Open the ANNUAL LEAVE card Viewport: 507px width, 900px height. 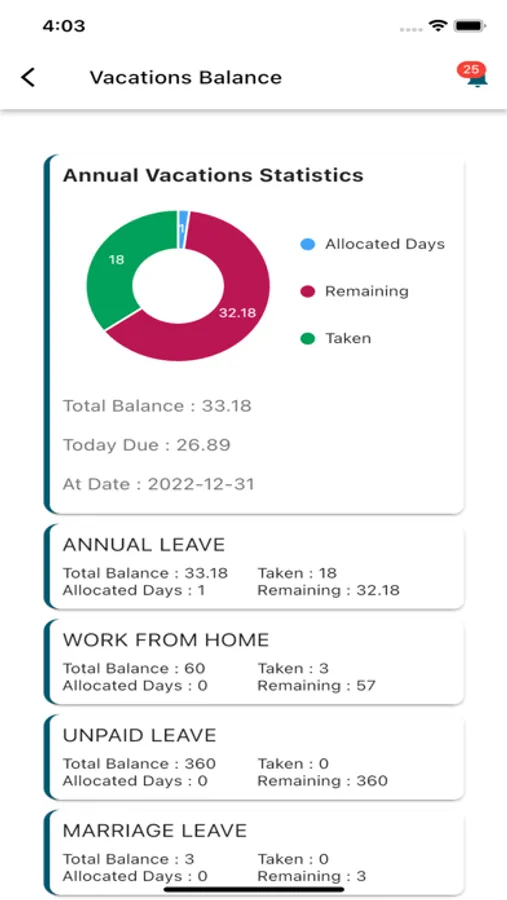coord(254,567)
